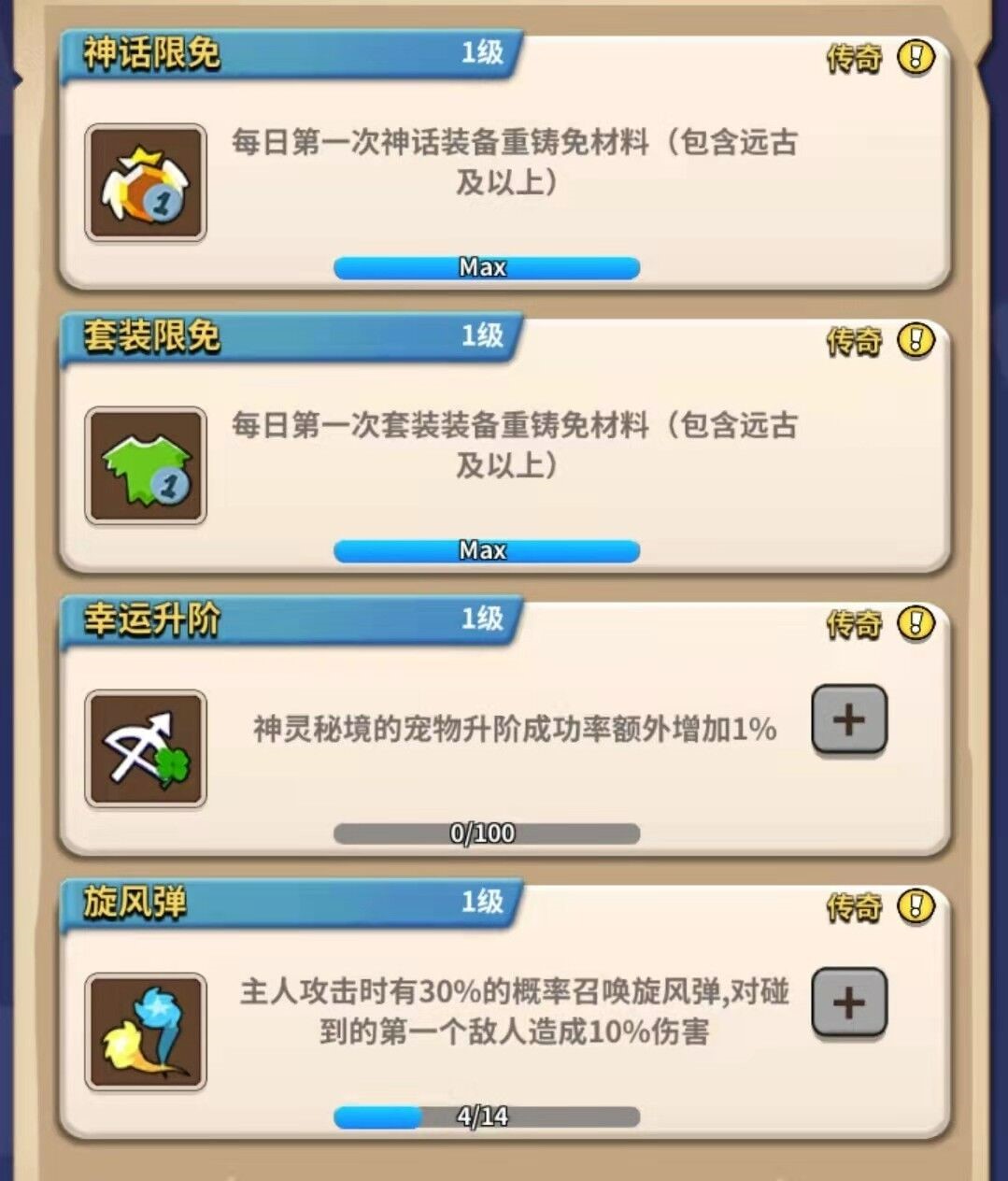
Task: Tap the 幸运升阶 bow icon
Action: pos(146,748)
